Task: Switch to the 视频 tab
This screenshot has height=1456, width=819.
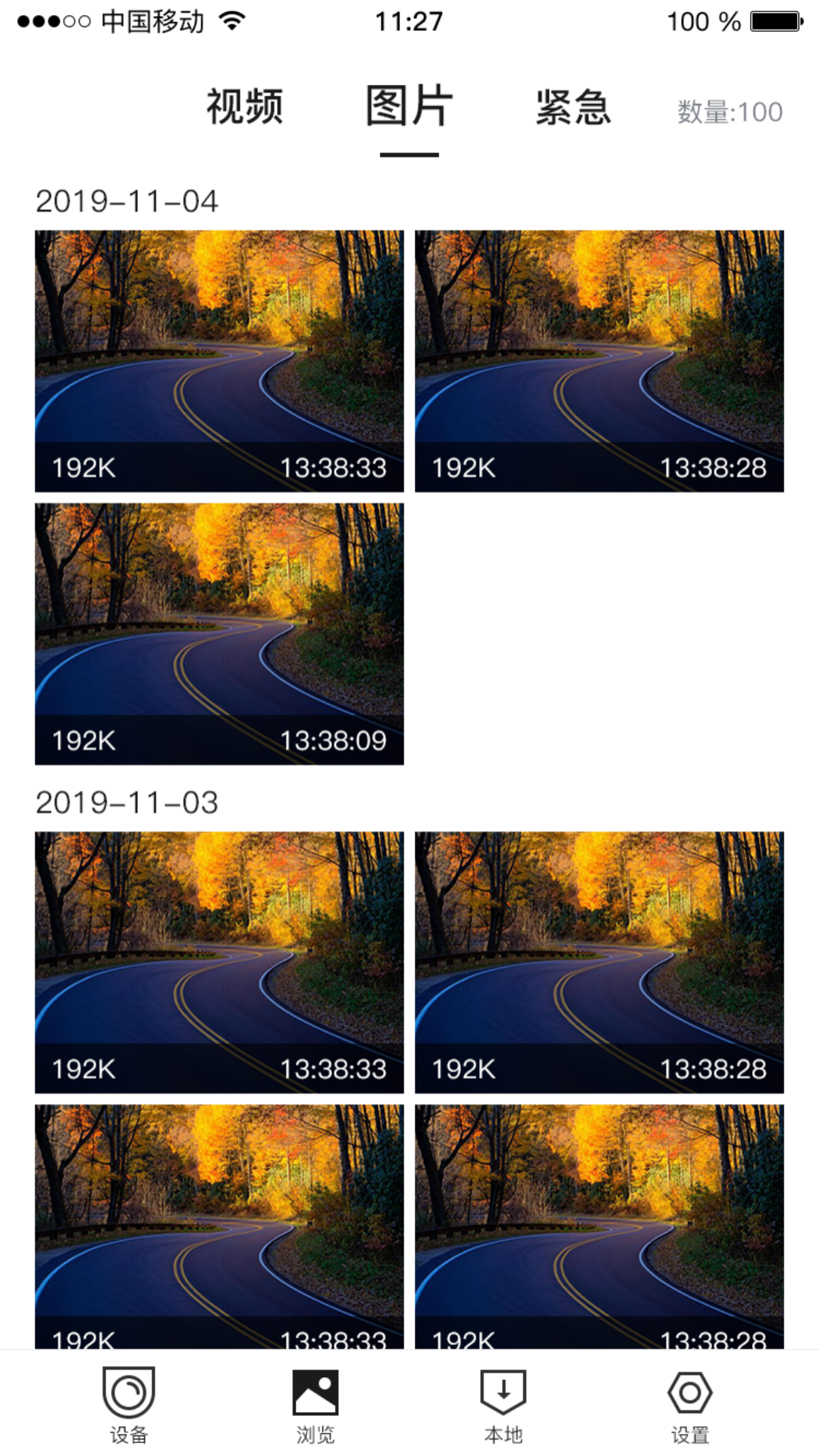Action: [245, 106]
